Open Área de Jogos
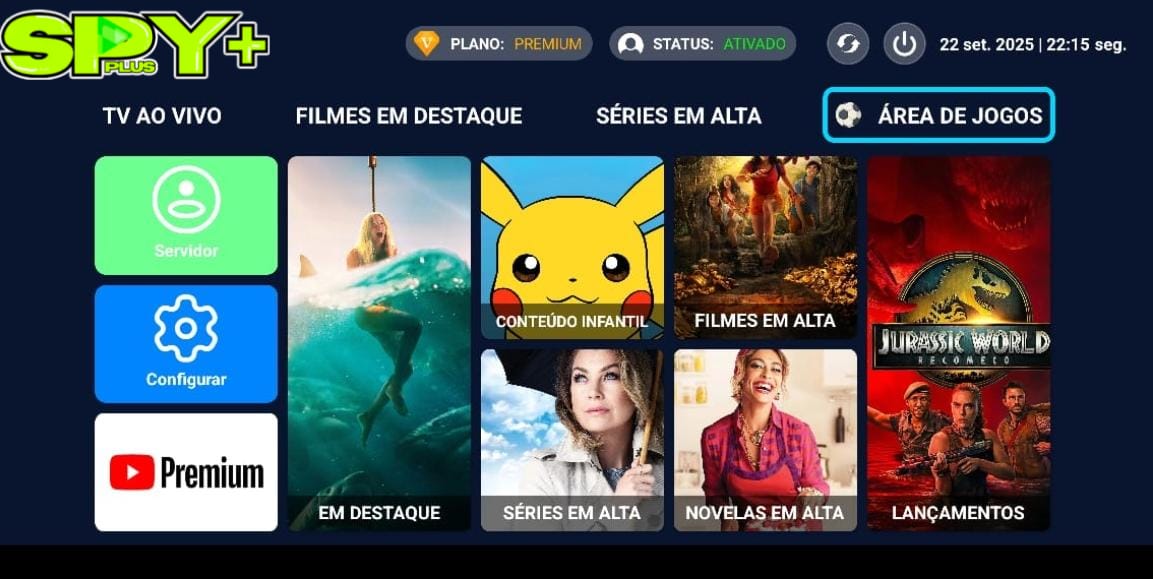The height and width of the screenshot is (579, 1153). point(938,116)
